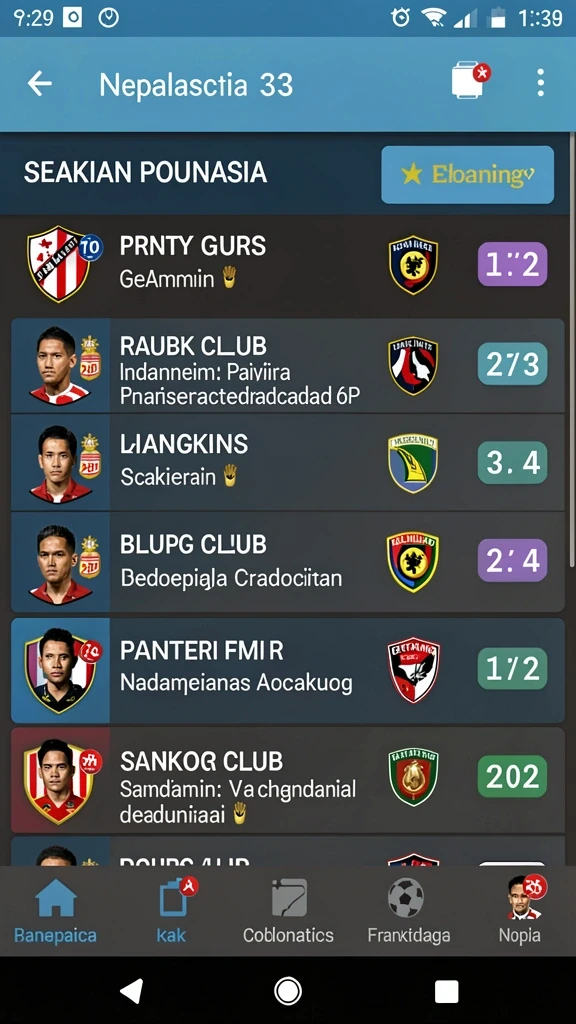The height and width of the screenshot is (1024, 576).
Task: Switch to the Kak tab
Action: tap(172, 911)
